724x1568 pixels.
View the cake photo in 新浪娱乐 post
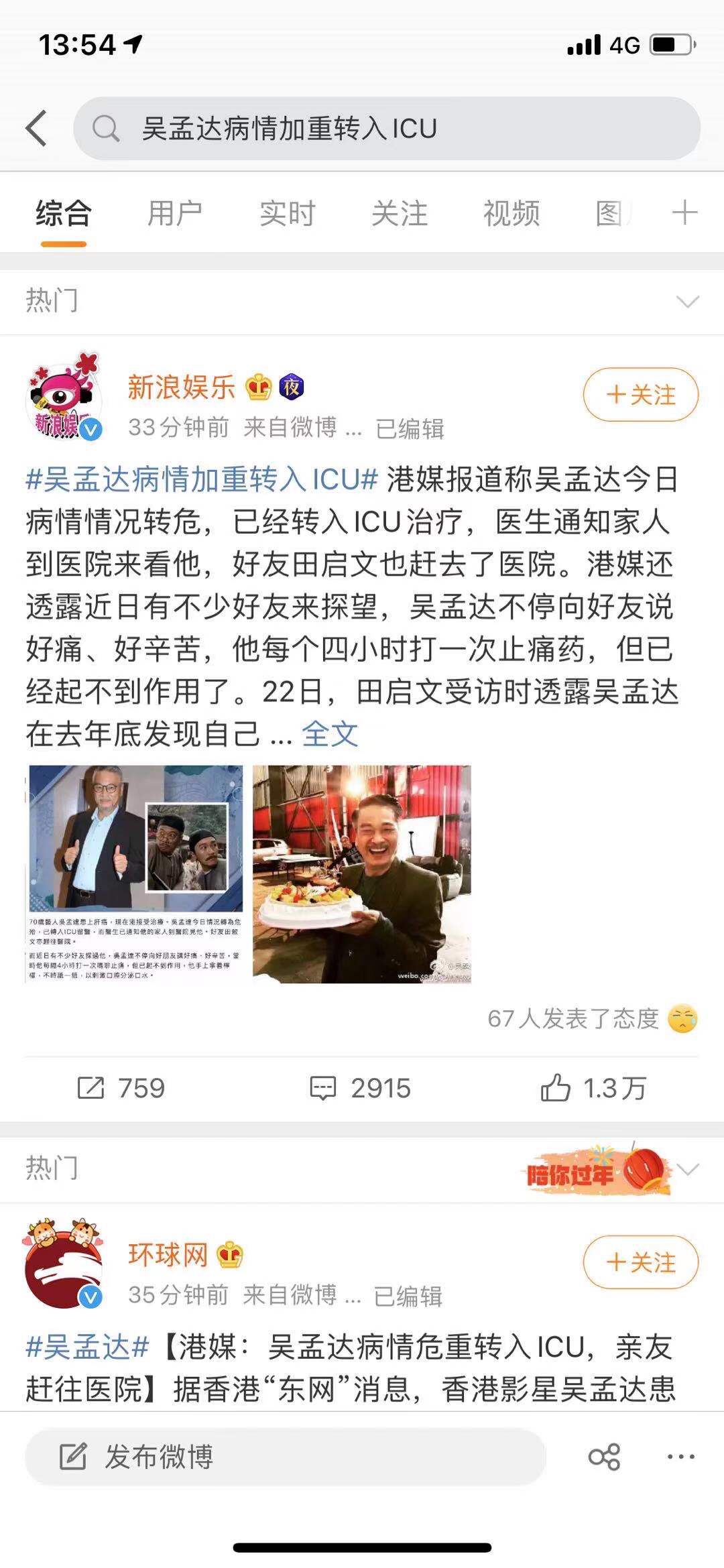362,873
